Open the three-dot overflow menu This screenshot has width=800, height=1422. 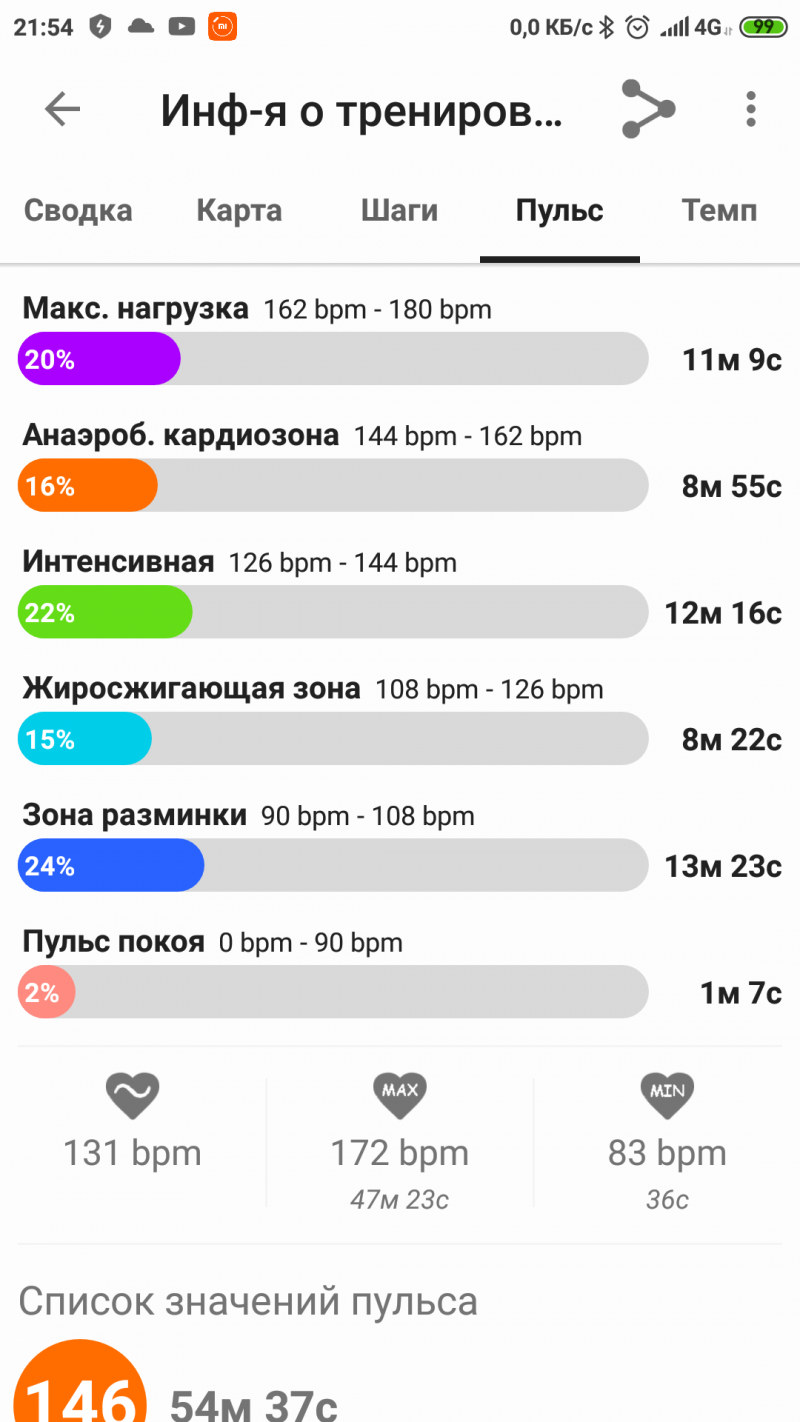pos(750,109)
